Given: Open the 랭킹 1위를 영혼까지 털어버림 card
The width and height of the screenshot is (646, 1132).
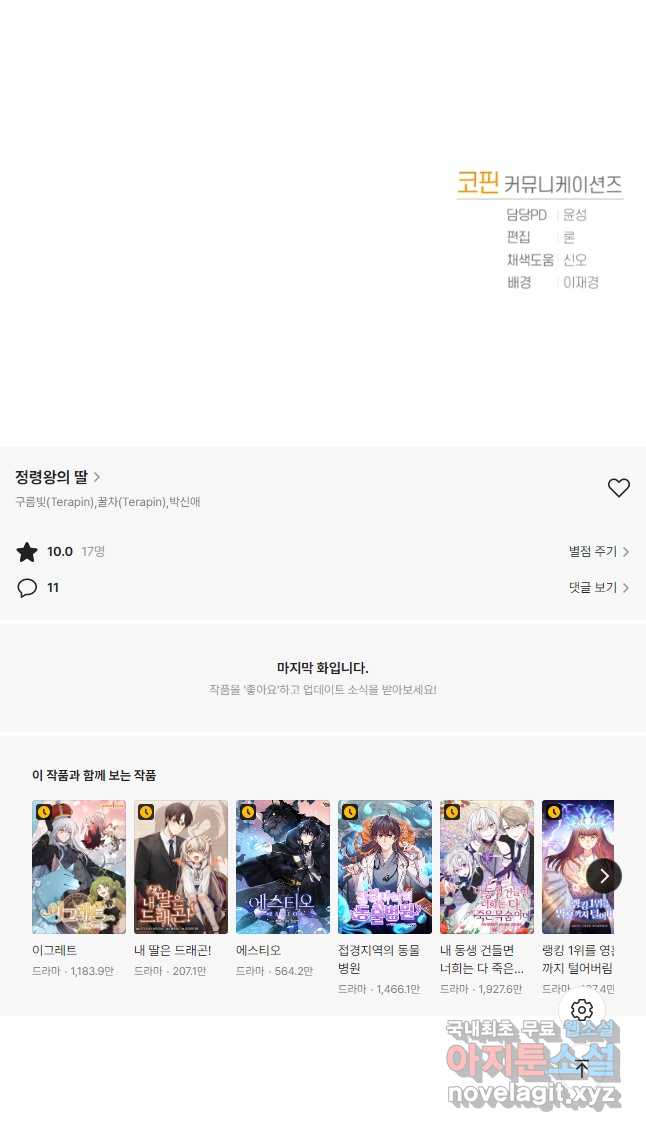Looking at the screenshot, I should [x=578, y=897].
